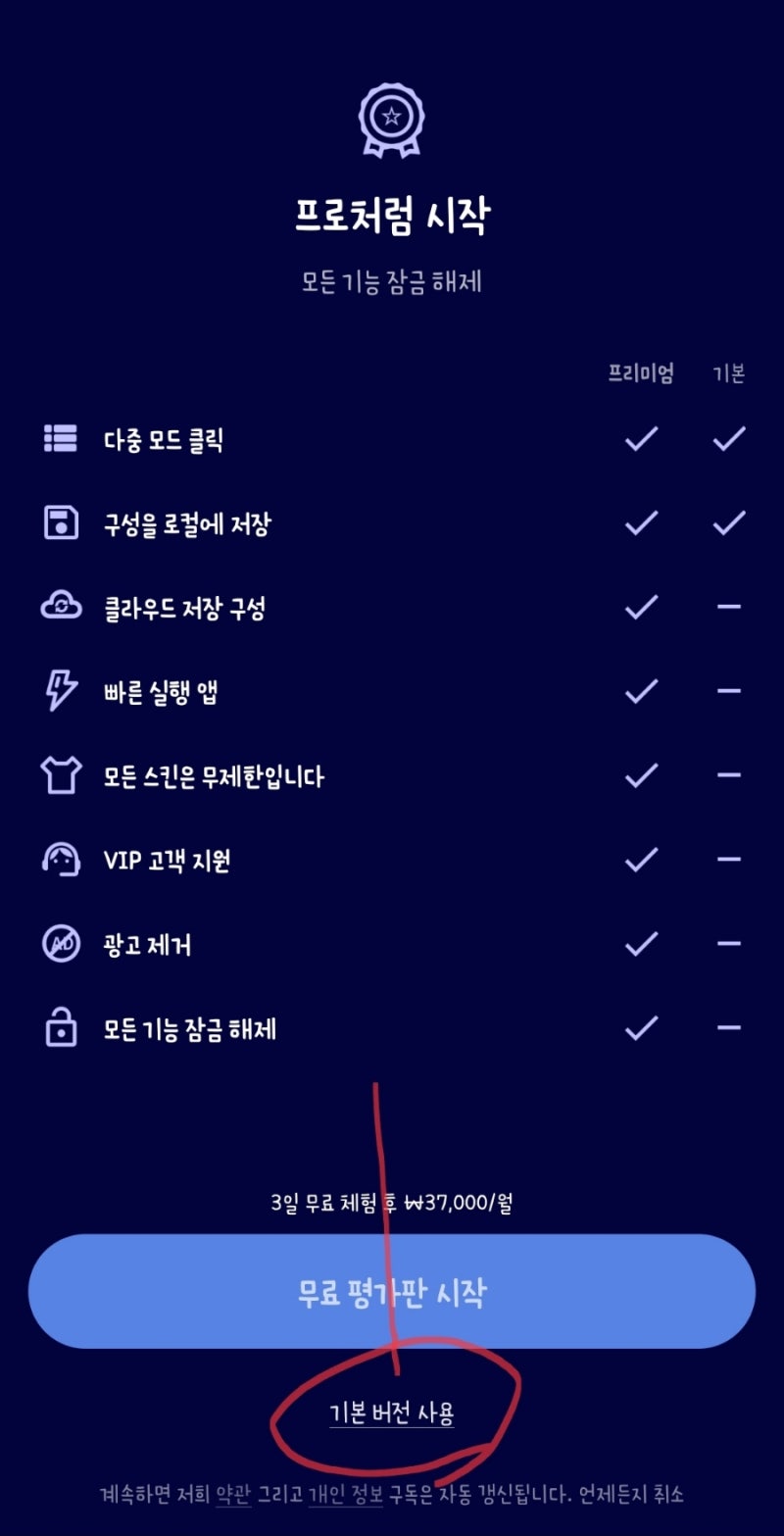Viewport: 784px width, 1536px height.
Task: Select the 기본 column header
Action: point(729,372)
